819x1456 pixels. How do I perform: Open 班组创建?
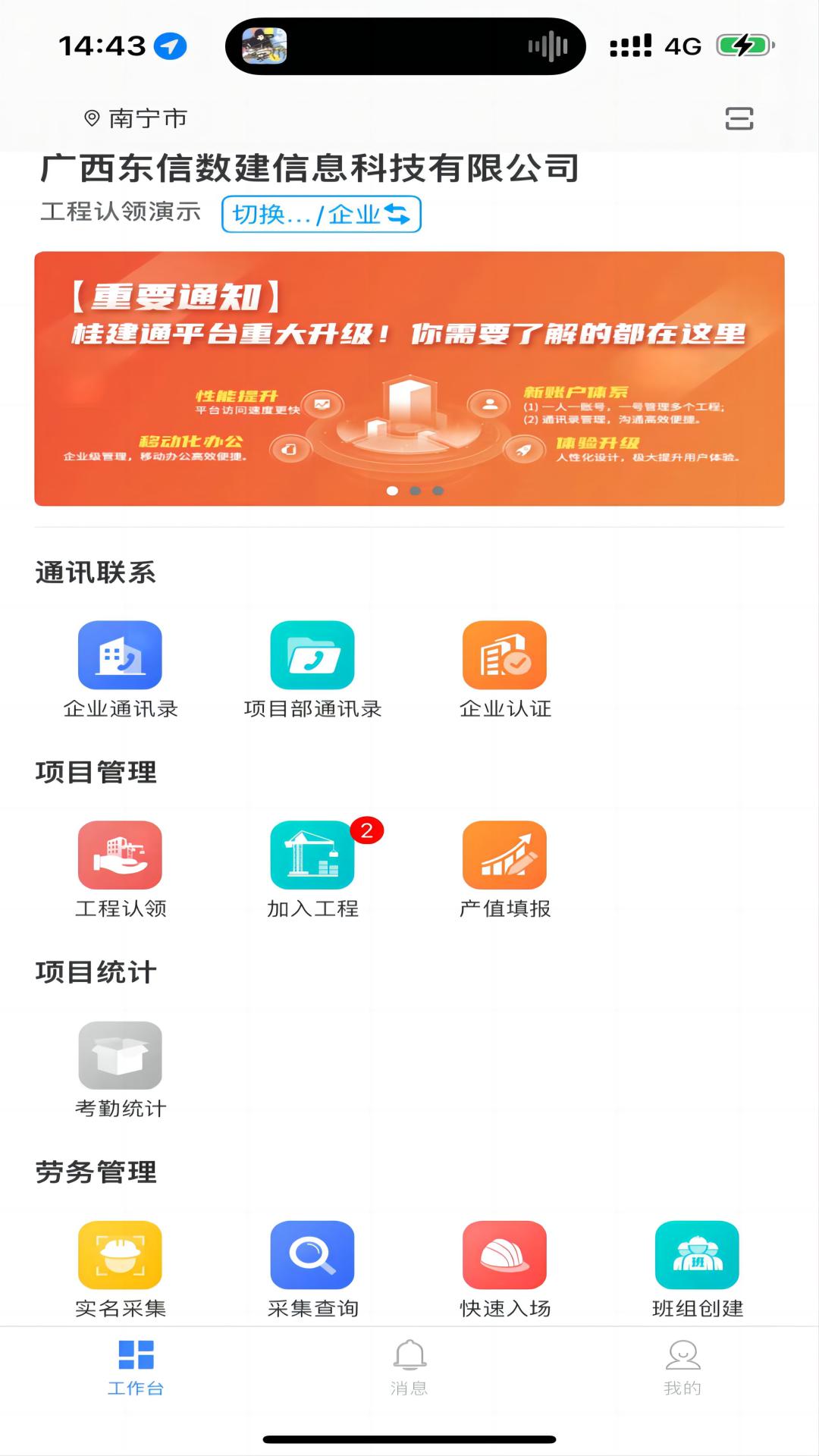click(x=697, y=1269)
